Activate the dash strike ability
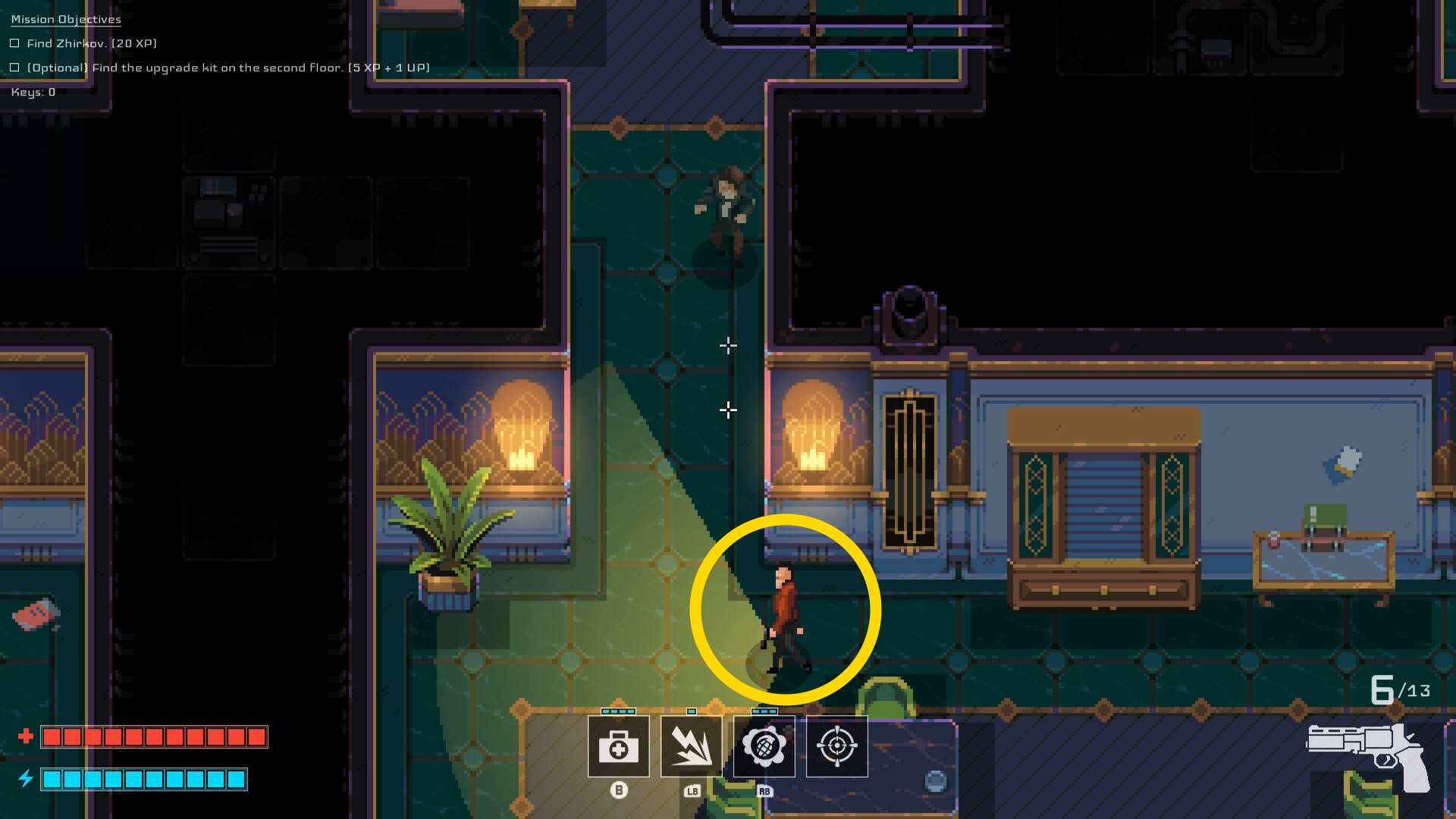The width and height of the screenshot is (1456, 819). pyautogui.click(x=691, y=747)
